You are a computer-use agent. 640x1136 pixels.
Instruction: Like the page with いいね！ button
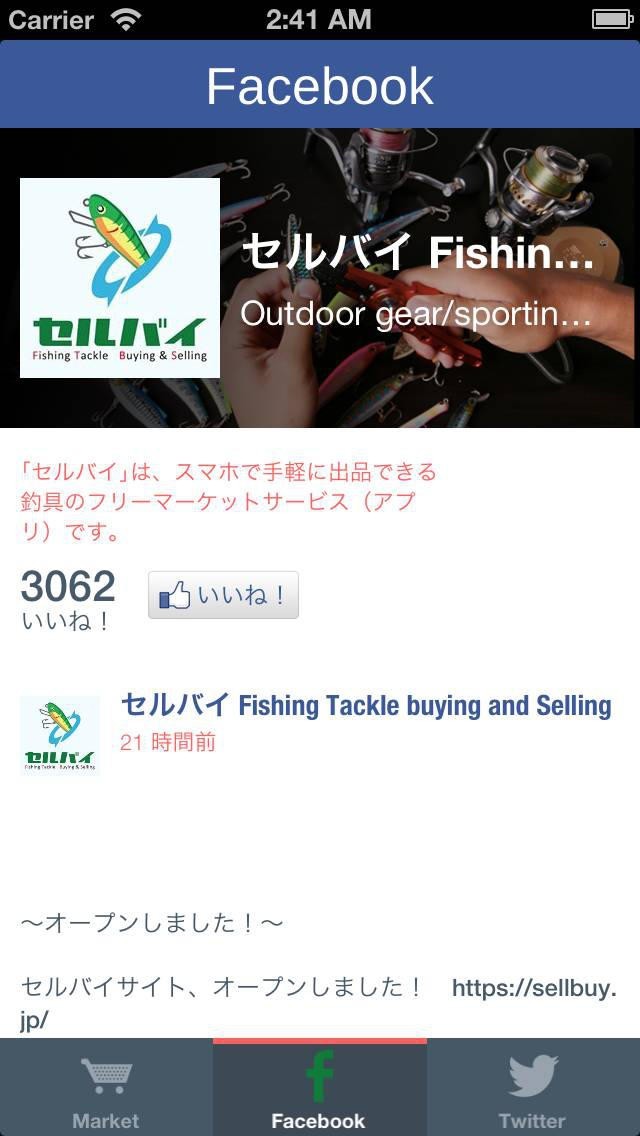click(223, 596)
